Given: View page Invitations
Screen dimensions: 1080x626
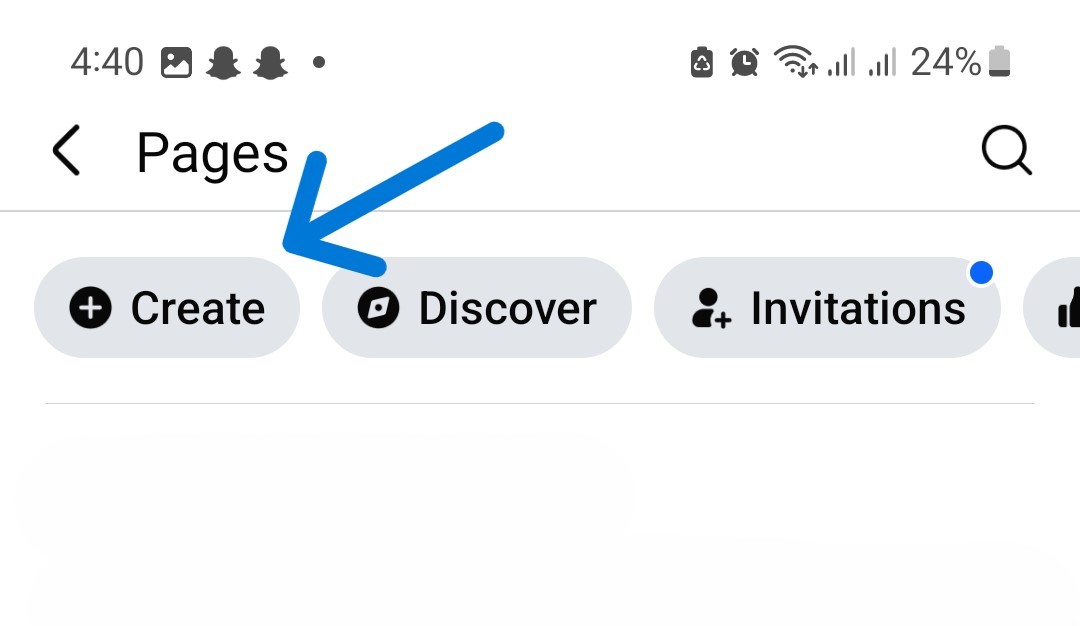Looking at the screenshot, I should coord(827,308).
